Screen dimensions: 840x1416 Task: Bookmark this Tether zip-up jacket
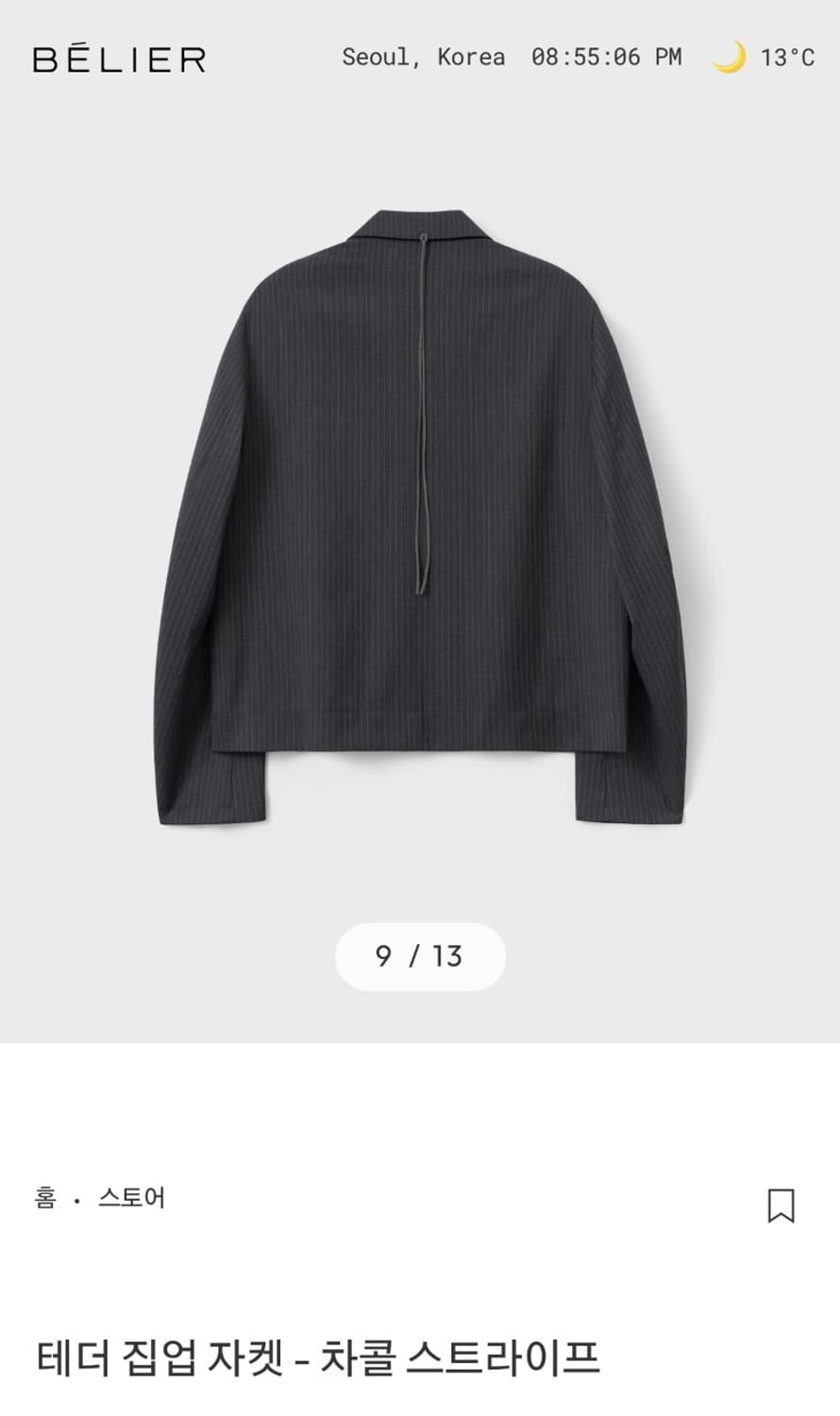tap(781, 1205)
